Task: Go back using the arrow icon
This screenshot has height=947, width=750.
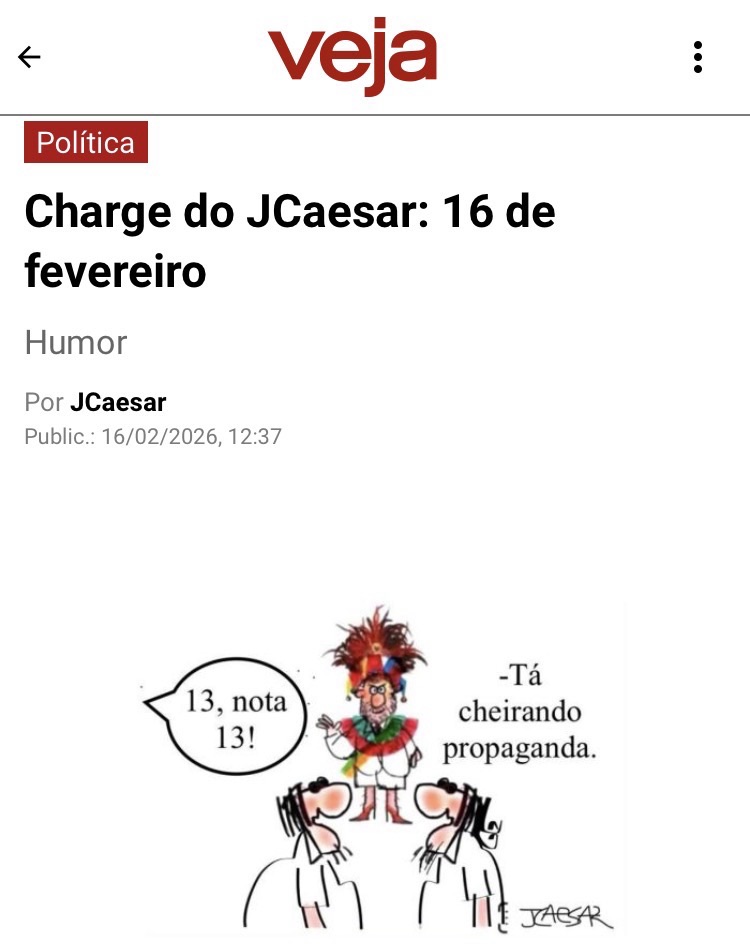Action: coord(29,57)
